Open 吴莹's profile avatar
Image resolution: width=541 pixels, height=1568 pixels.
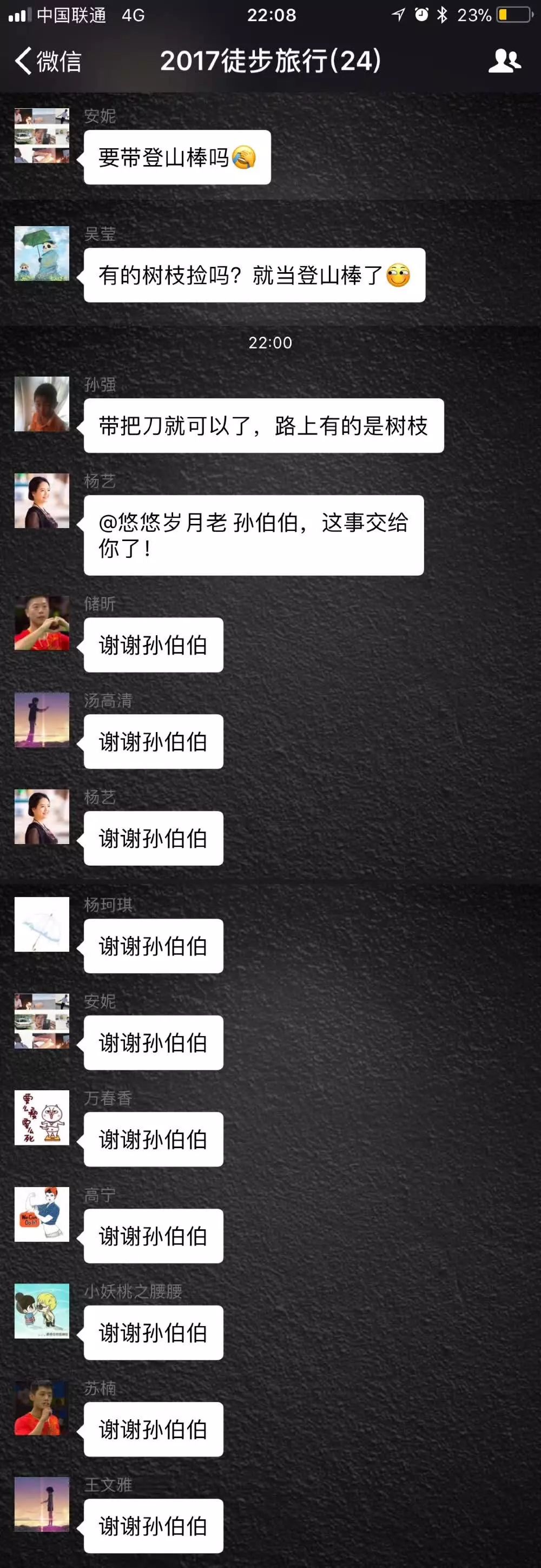[42, 254]
